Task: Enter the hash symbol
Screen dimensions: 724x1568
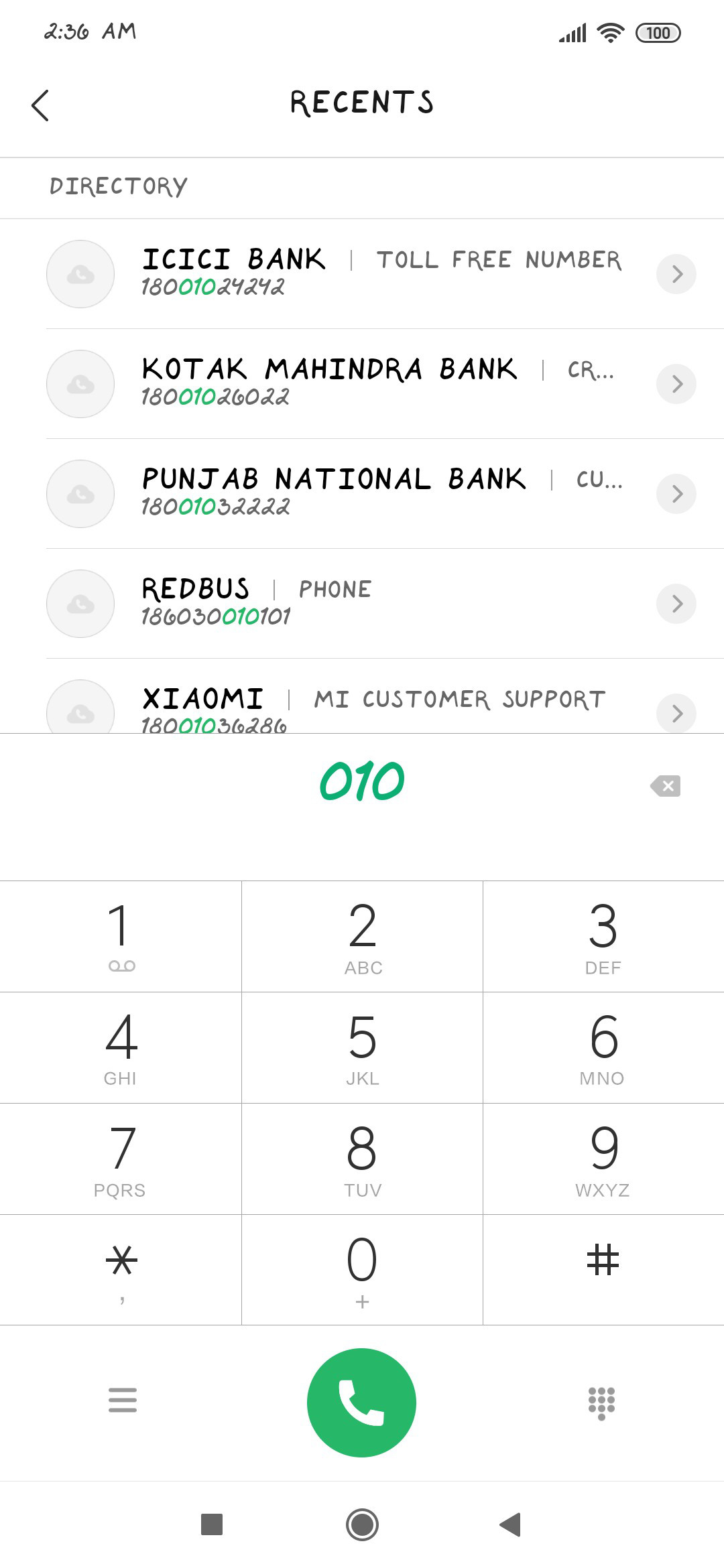Action: coord(603,1270)
